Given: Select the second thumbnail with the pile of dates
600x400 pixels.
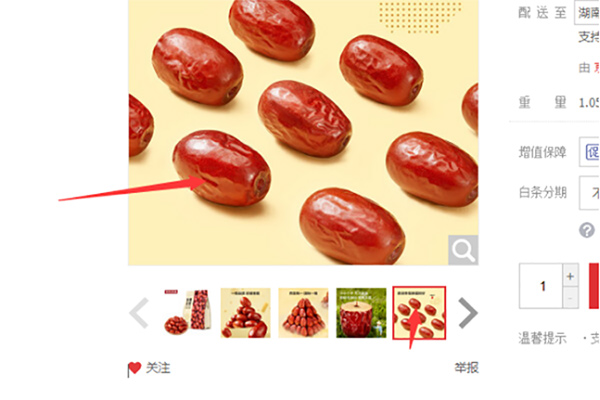Looking at the screenshot, I should [x=245, y=313].
